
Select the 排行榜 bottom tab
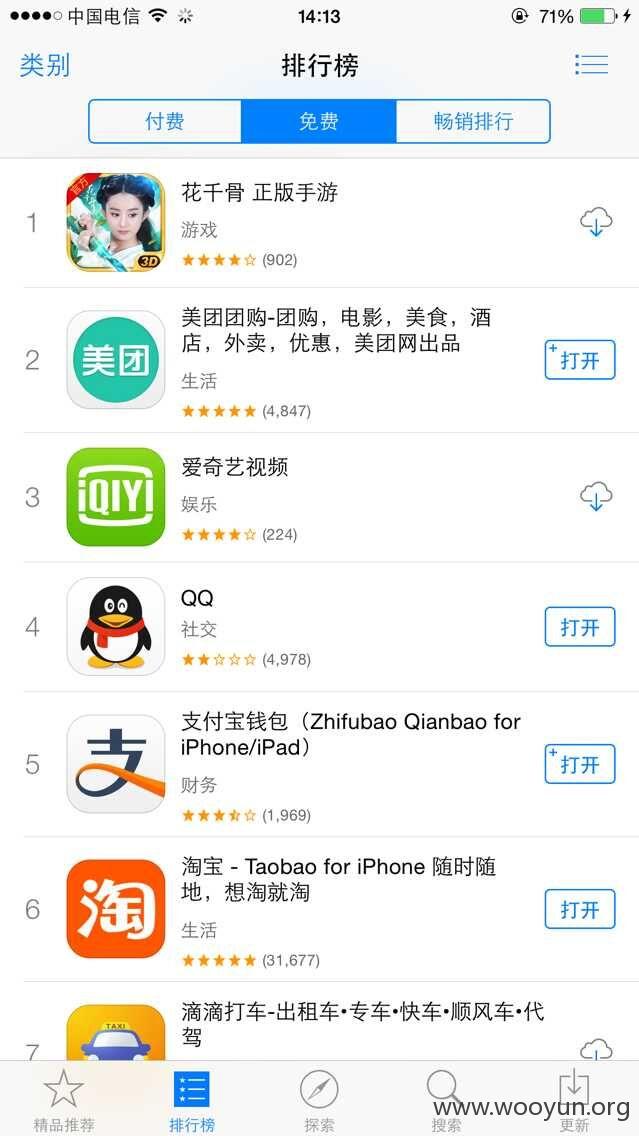(x=192, y=1100)
